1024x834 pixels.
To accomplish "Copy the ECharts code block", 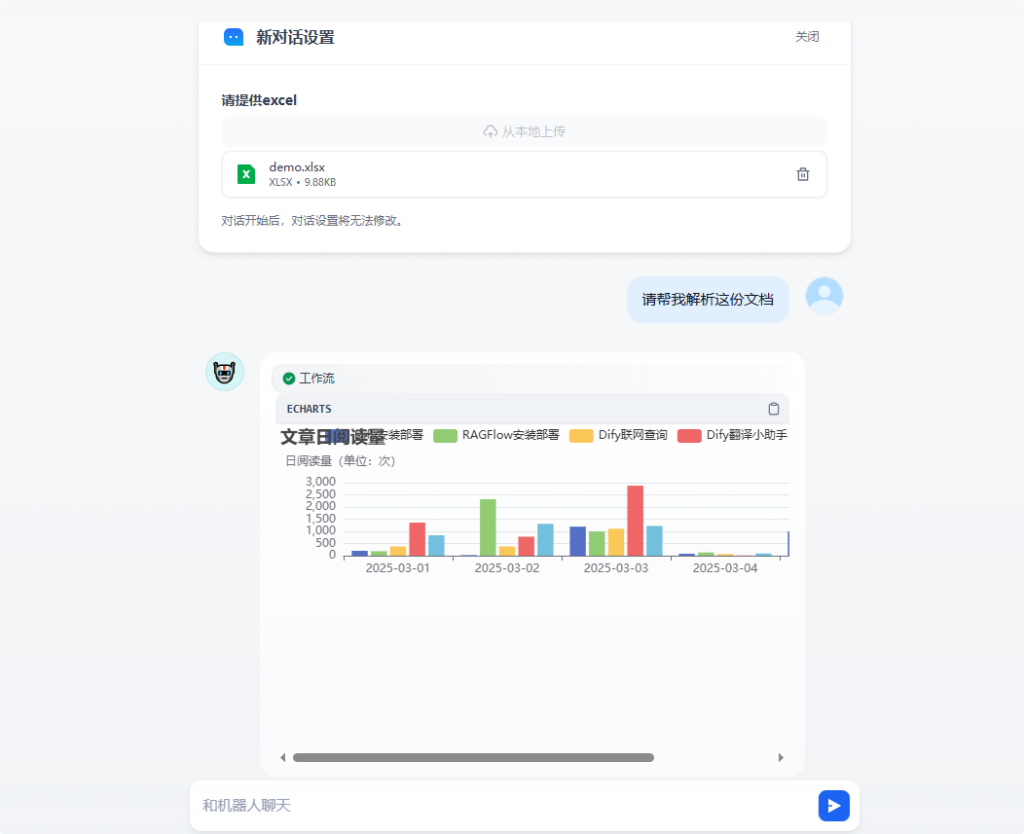I will tap(773, 409).
